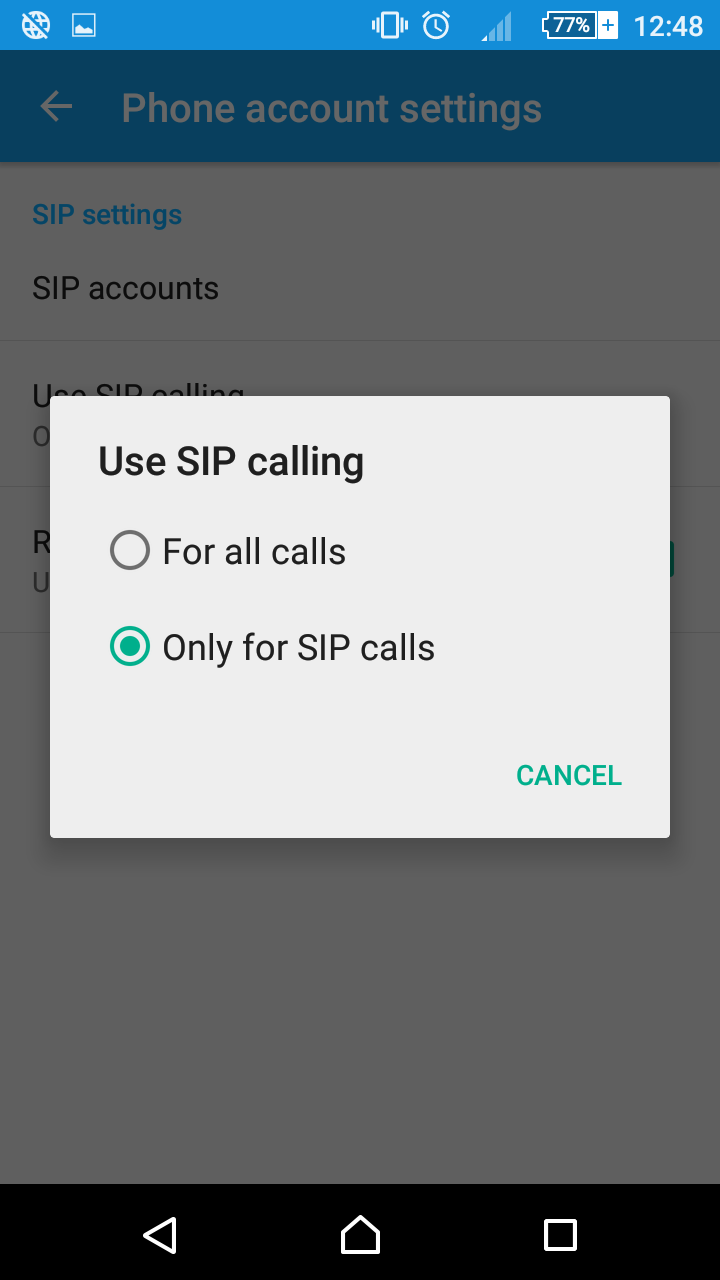Open the recent apps view
The image size is (720, 1280).
[x=560, y=1235]
